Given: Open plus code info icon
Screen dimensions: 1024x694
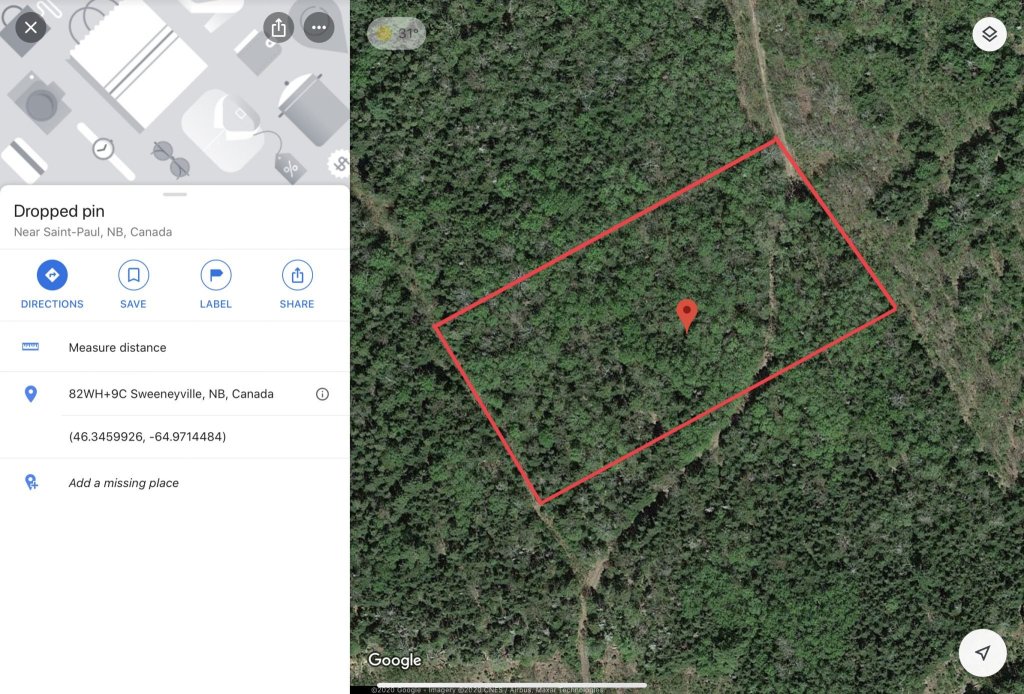Looking at the screenshot, I should (322, 394).
